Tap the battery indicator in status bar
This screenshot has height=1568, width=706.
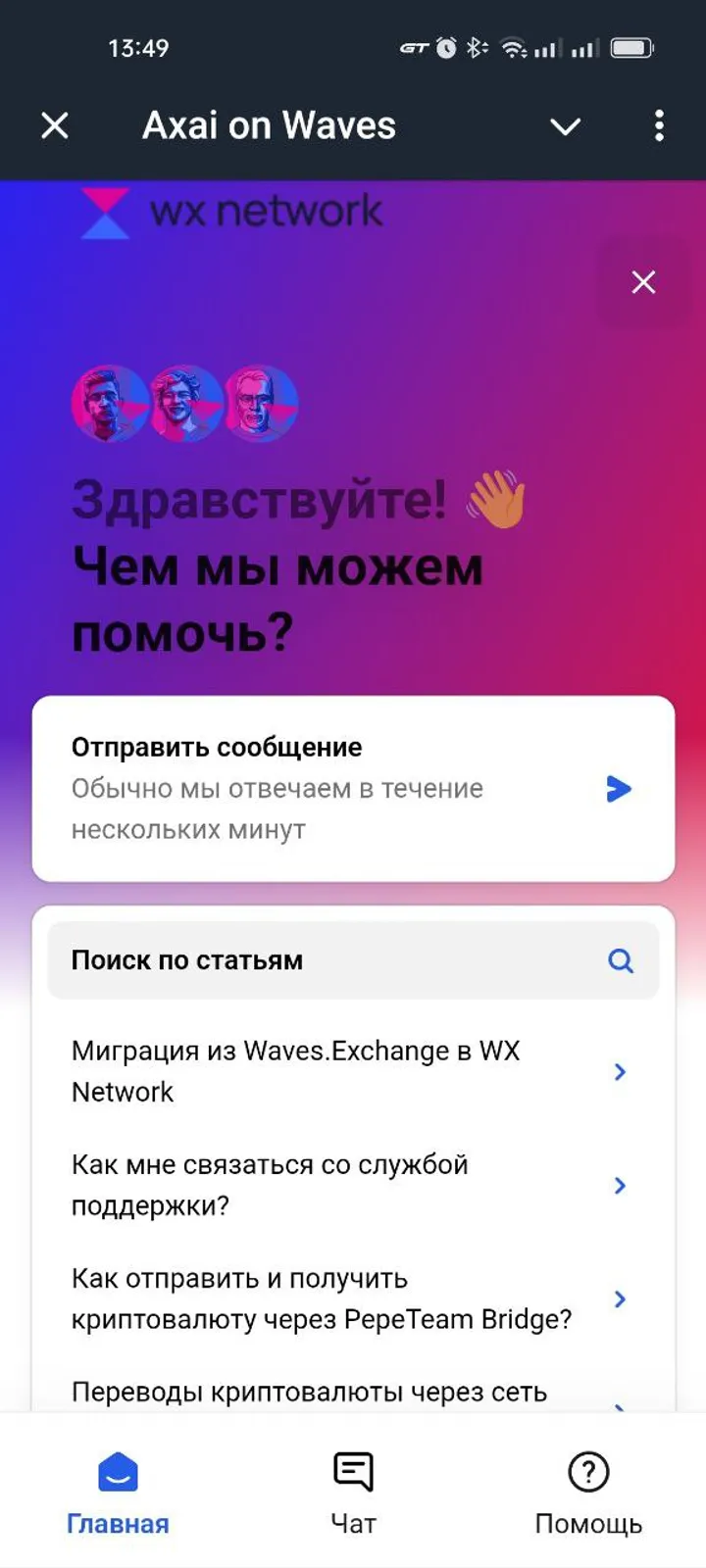[x=632, y=46]
